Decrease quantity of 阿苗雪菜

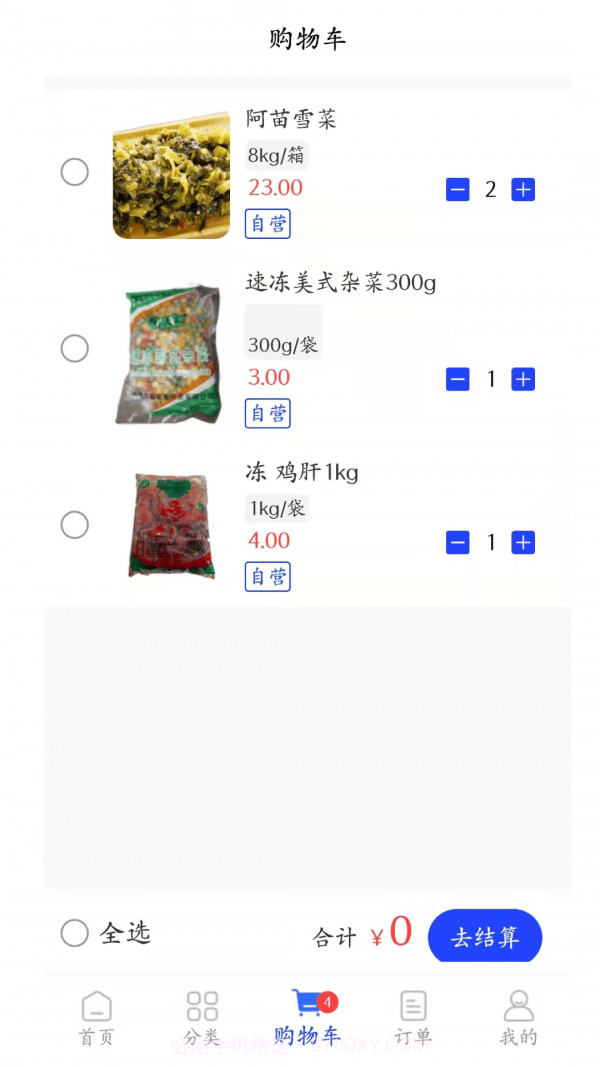pos(458,190)
